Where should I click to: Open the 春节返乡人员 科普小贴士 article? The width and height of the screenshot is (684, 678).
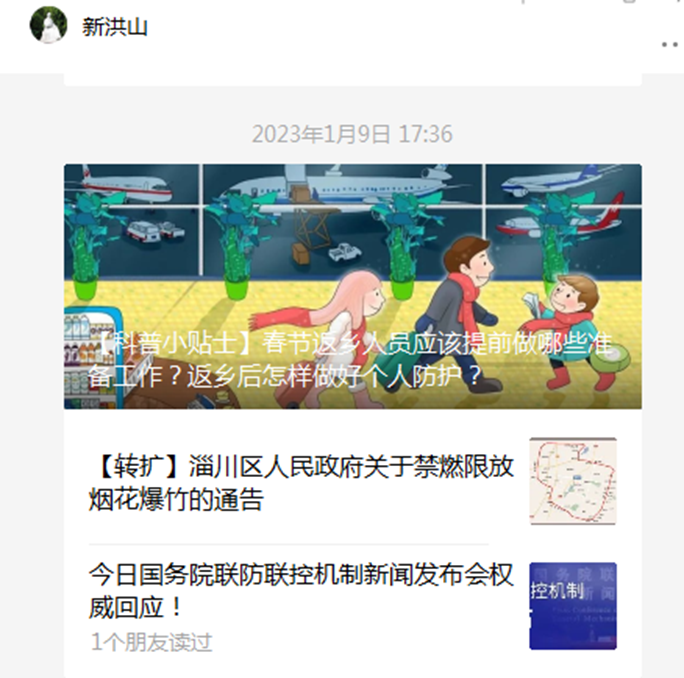pyautogui.click(x=352, y=287)
